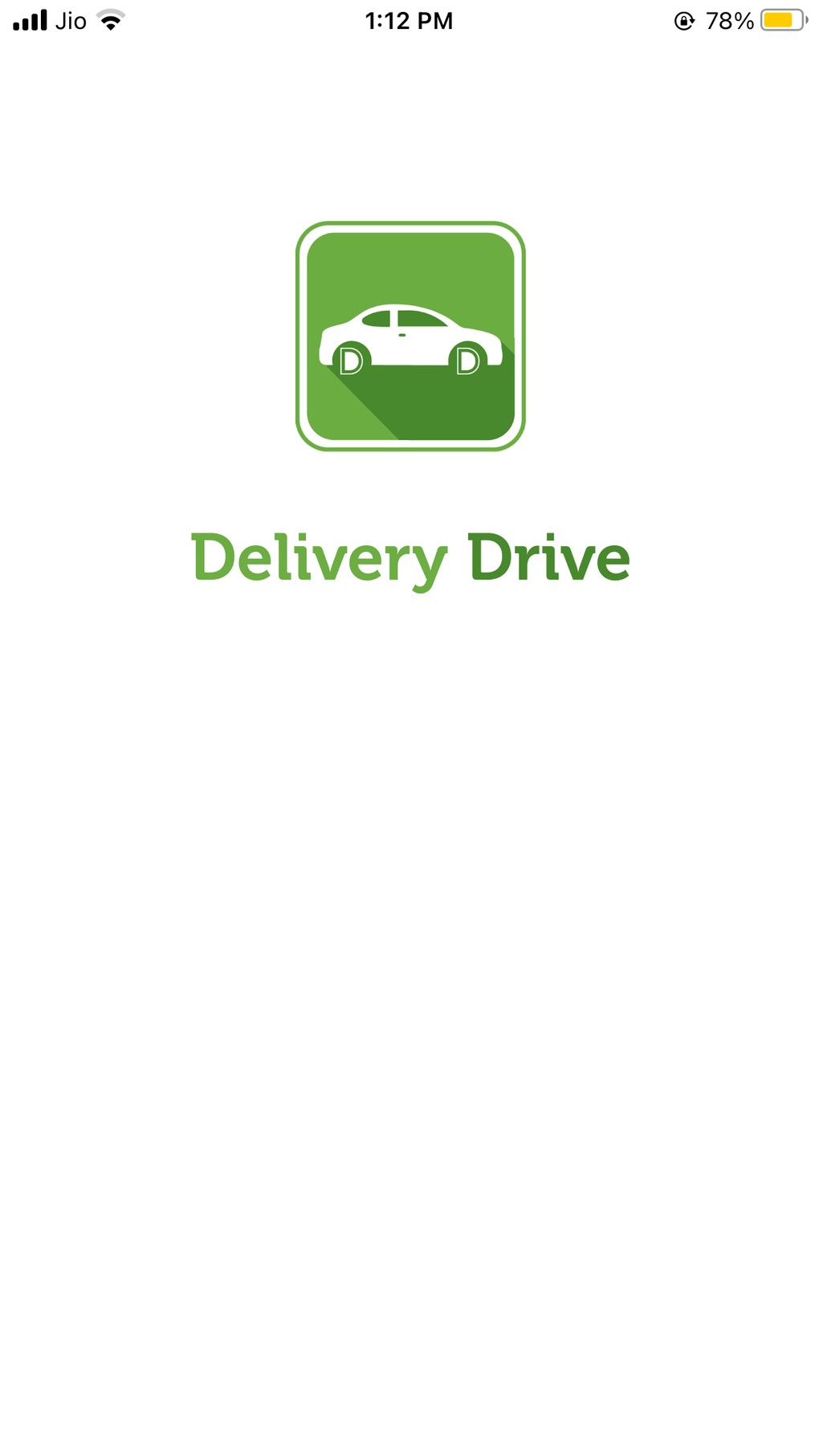Tap the 'Delivery Drive' title text

point(411,558)
